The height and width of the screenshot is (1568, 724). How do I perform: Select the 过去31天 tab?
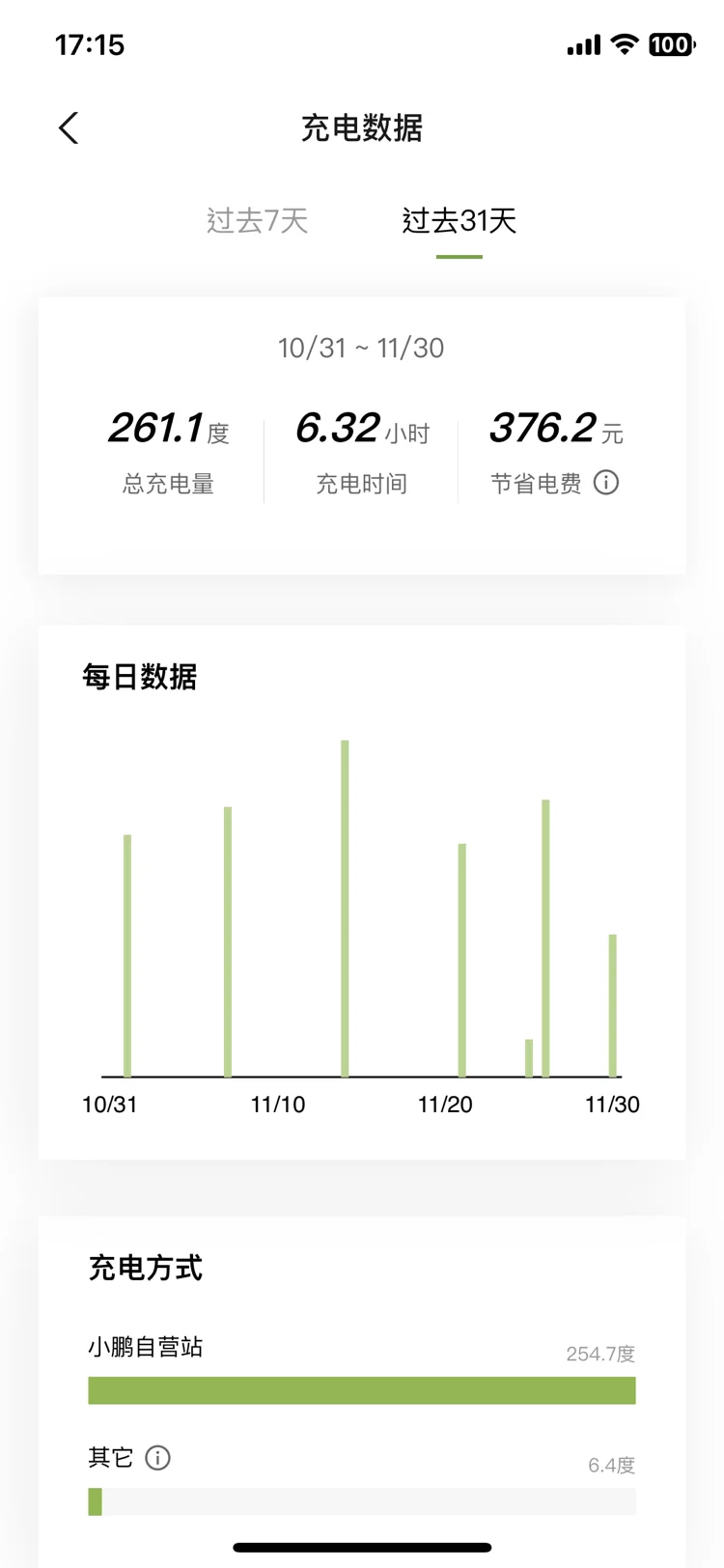tap(459, 221)
